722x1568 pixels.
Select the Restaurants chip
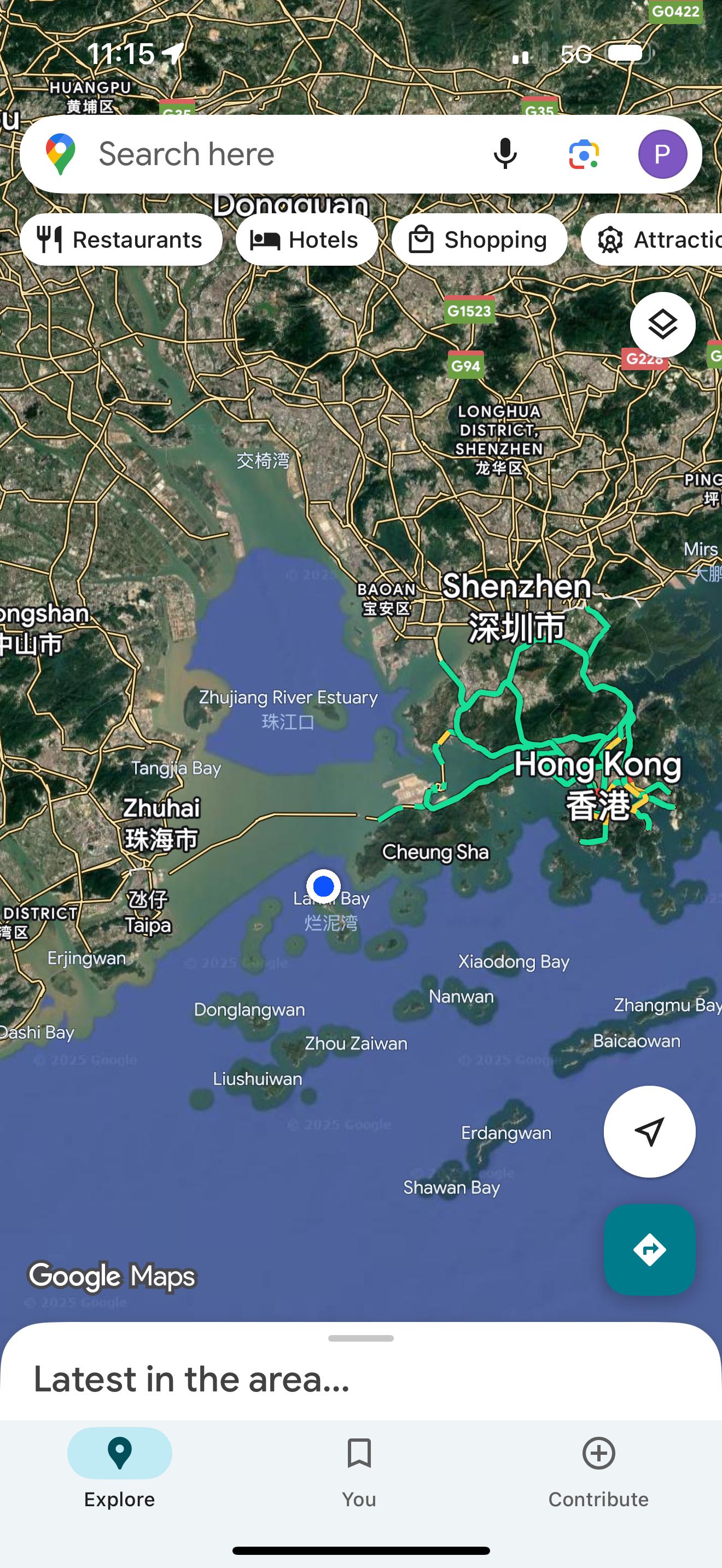120,240
